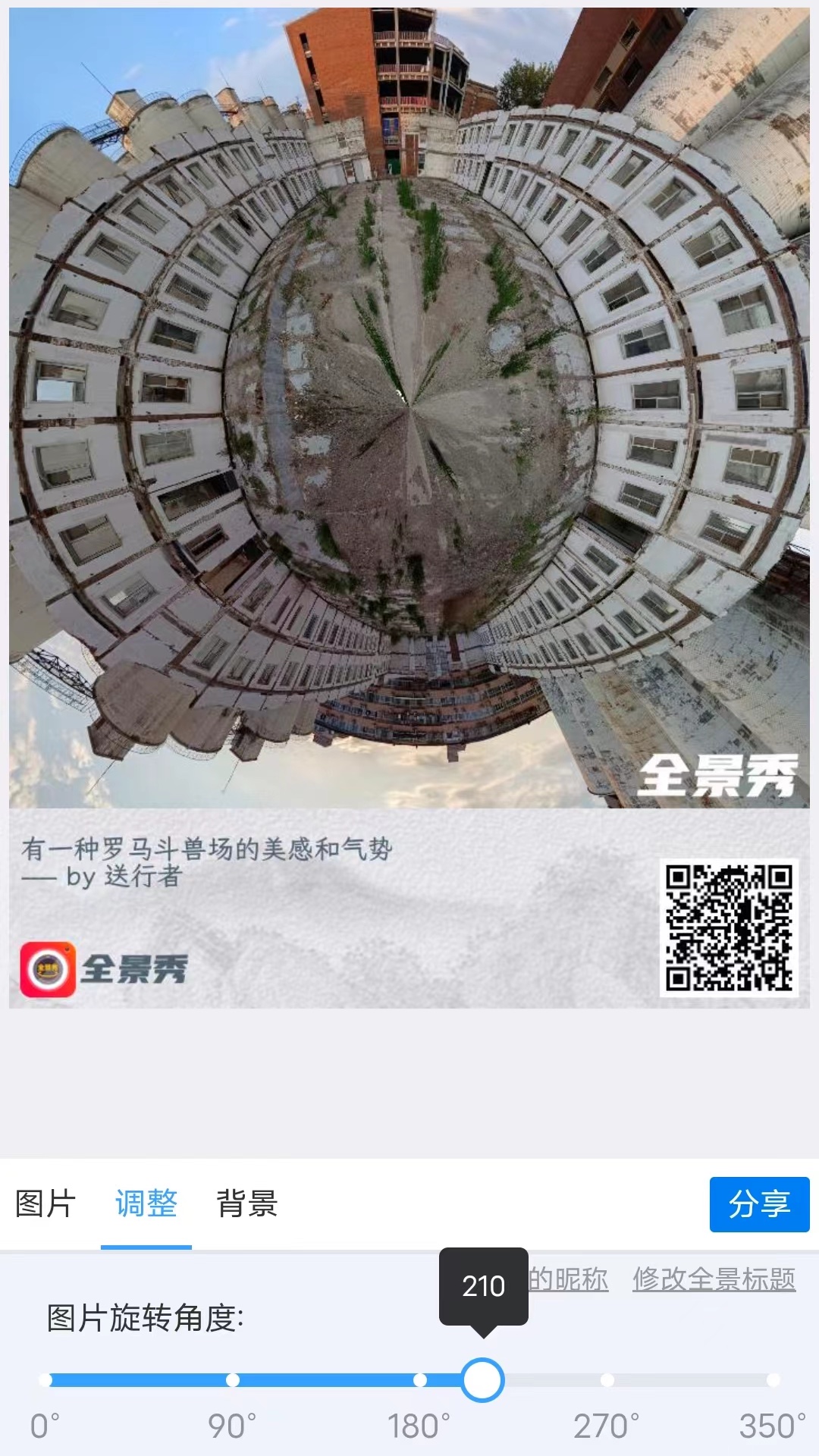This screenshot has height=1456, width=819.
Task: Tap the blue 分享 button
Action: point(759,1204)
